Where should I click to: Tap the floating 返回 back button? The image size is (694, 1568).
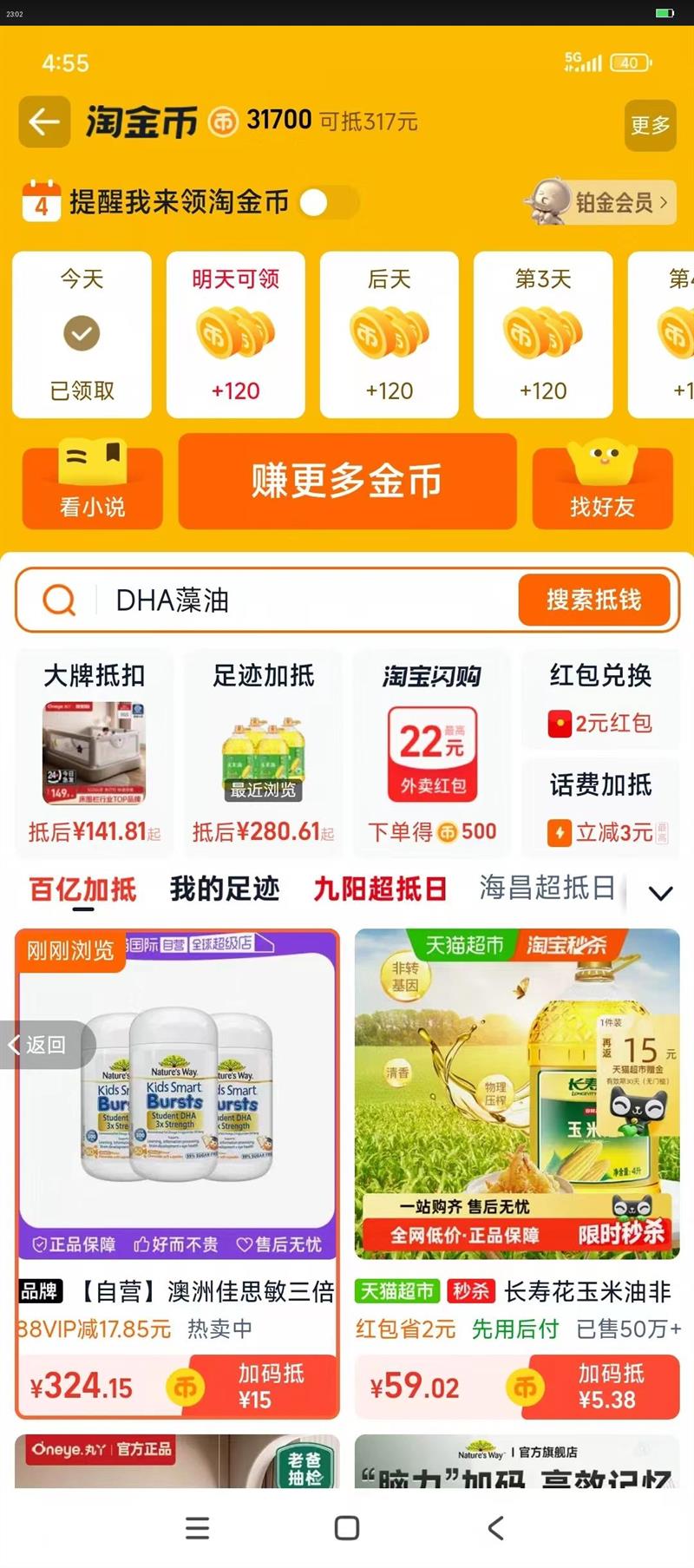tap(36, 1045)
